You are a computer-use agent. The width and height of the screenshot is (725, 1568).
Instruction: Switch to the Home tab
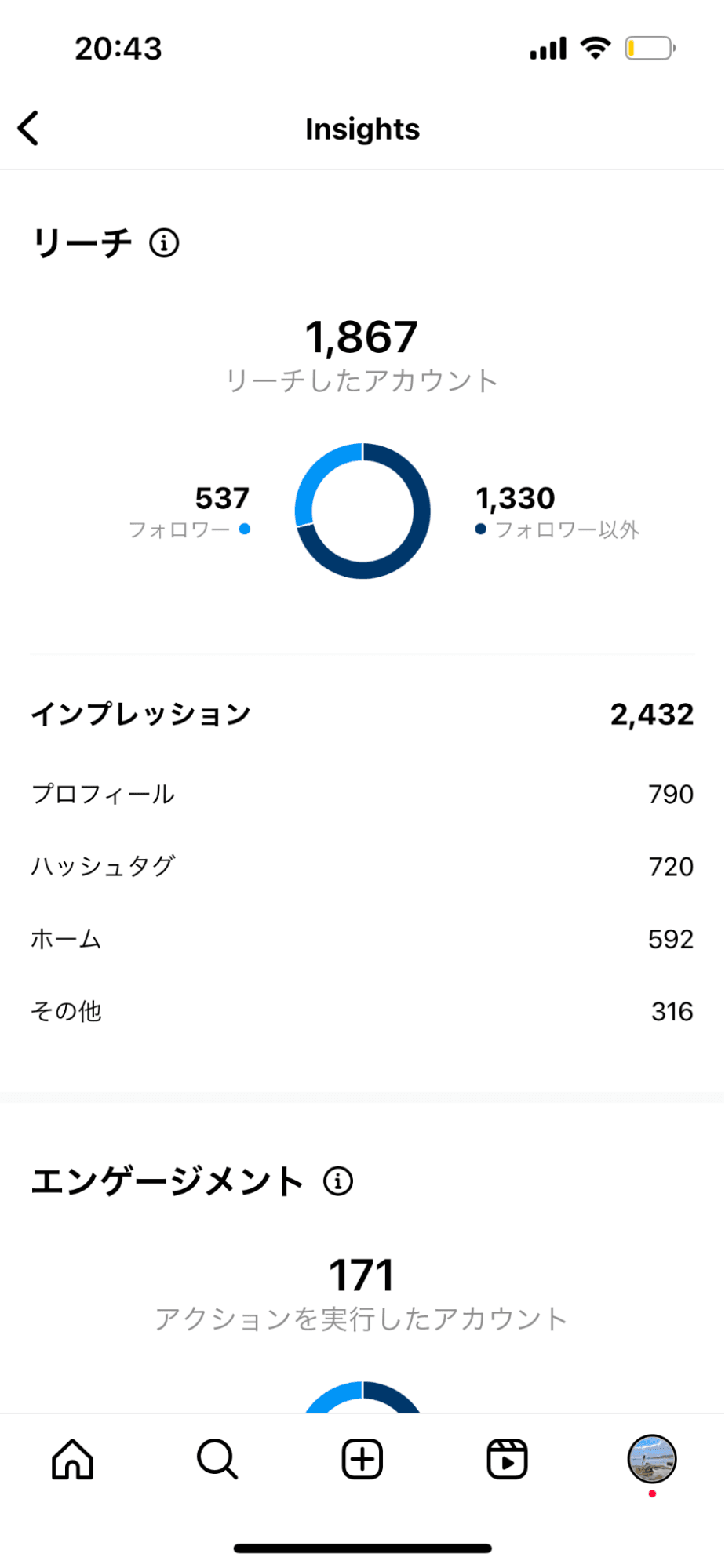pos(73,1459)
